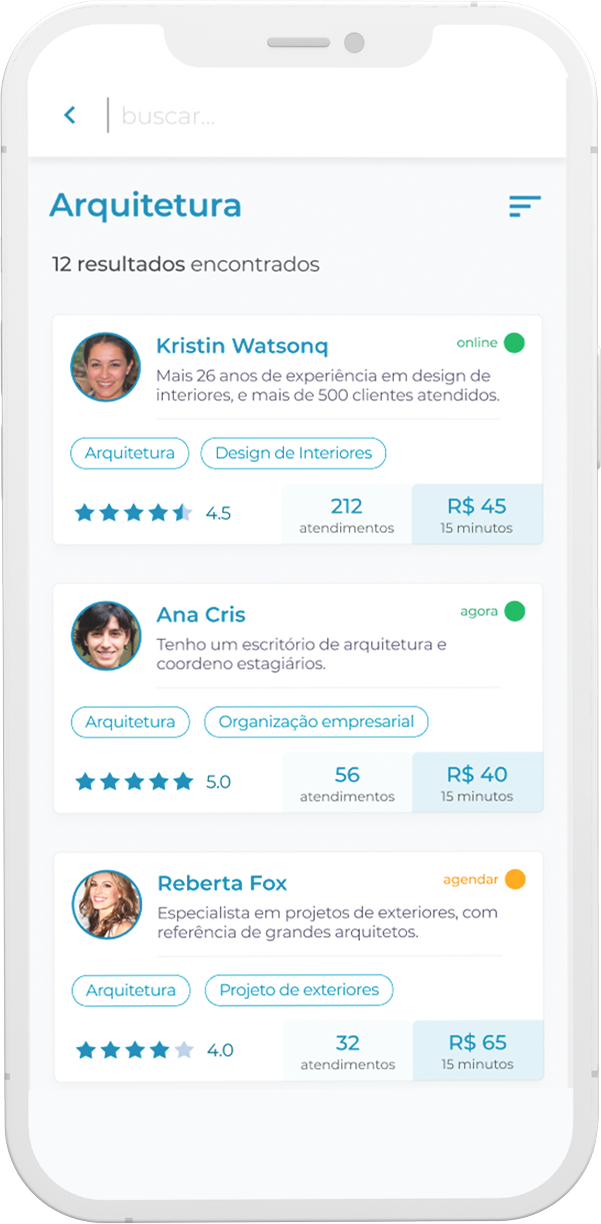The image size is (601, 1224).
Task: Open Reberta Fox's profile card
Action: [x=298, y=966]
